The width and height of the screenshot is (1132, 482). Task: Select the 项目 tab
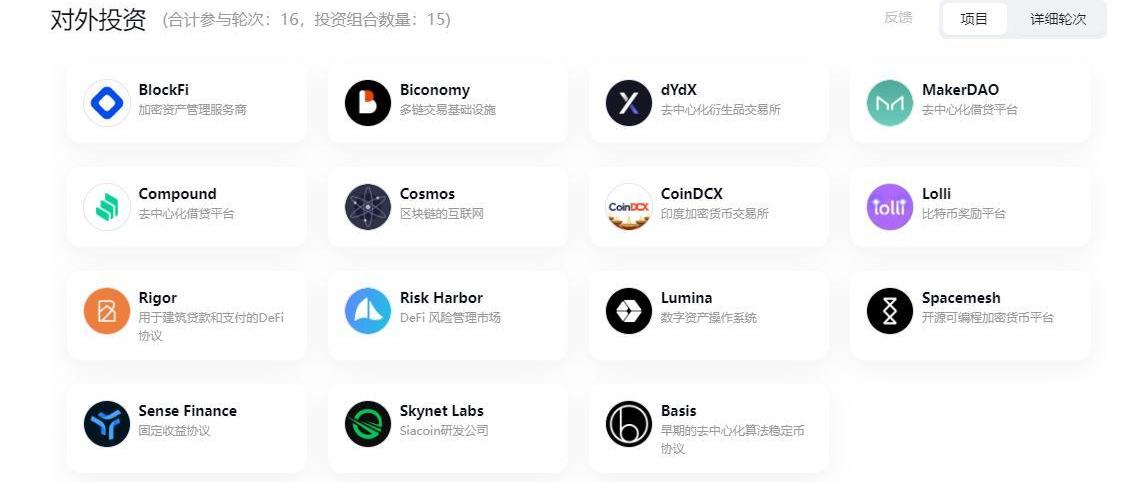point(974,19)
